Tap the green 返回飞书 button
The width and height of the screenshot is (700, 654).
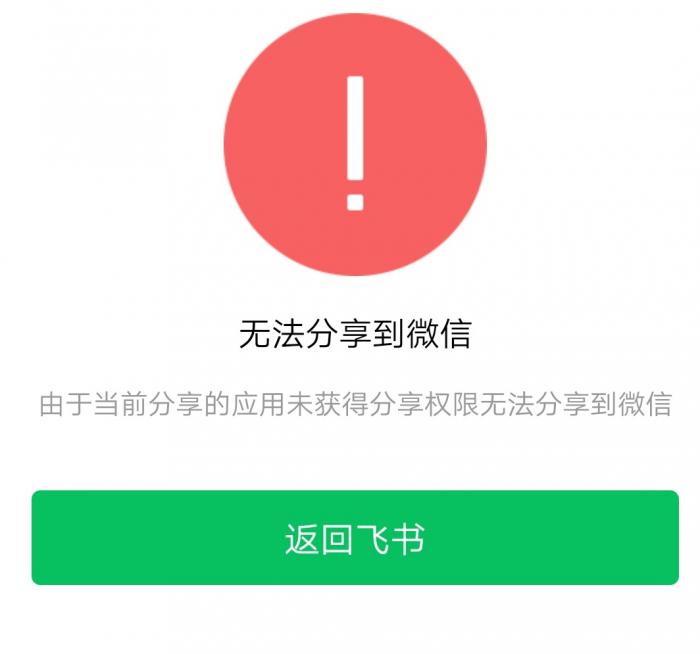[x=355, y=538]
